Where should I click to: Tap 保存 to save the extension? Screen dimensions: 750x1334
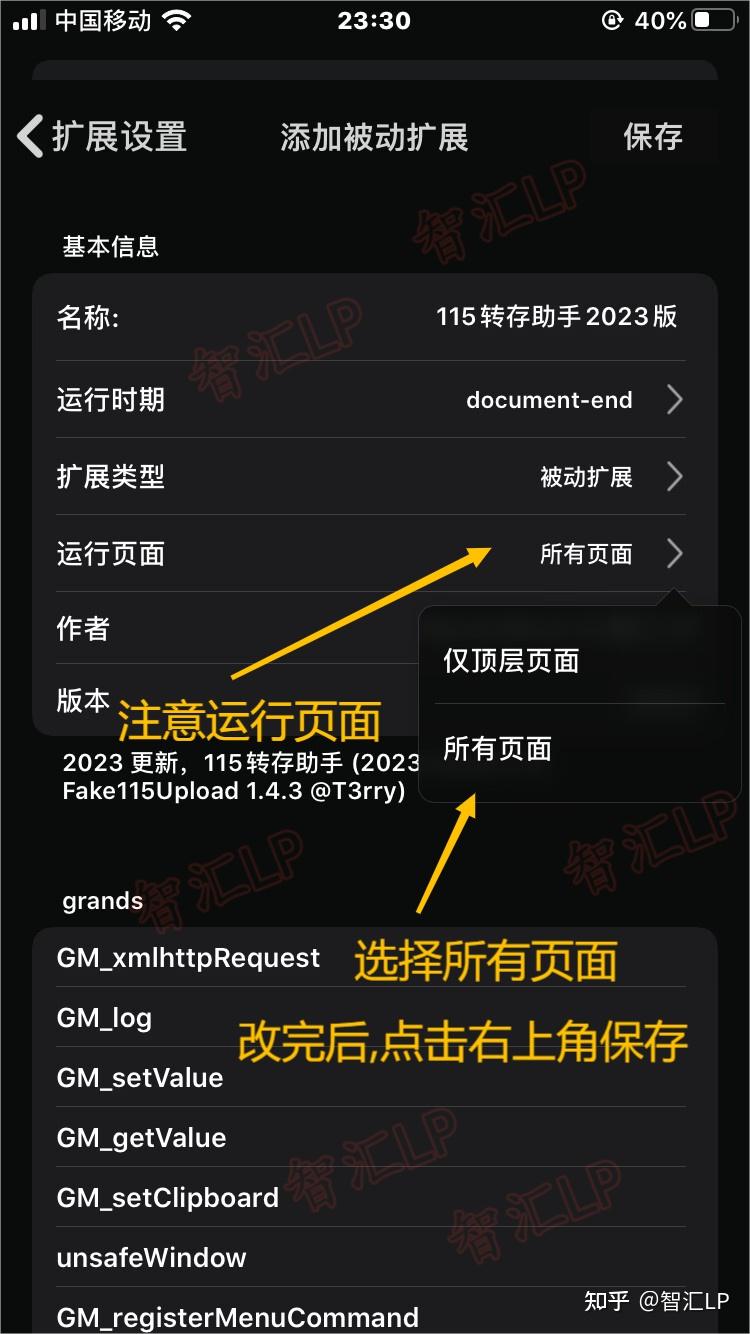coord(652,137)
